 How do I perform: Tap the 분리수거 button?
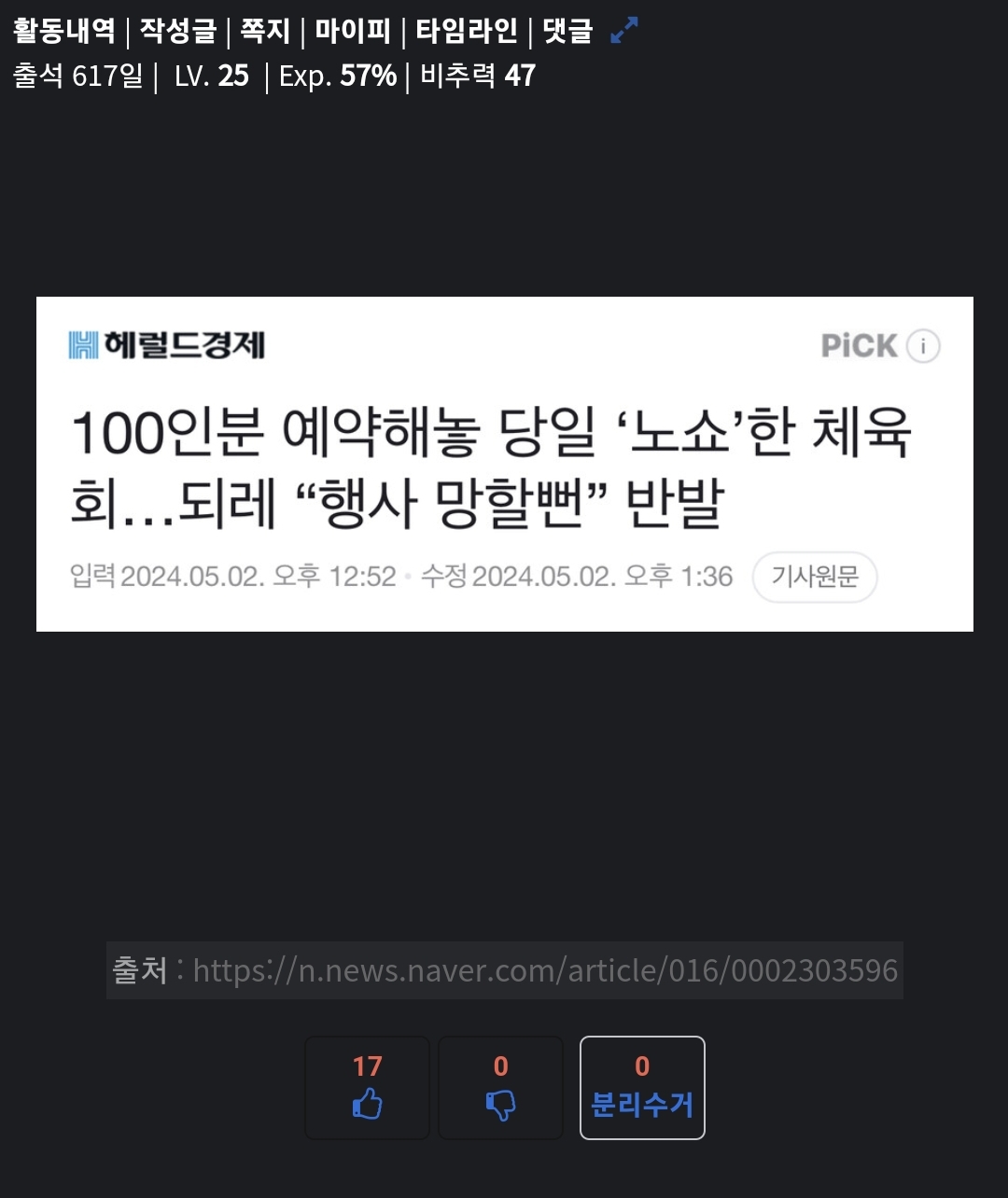[642, 1088]
